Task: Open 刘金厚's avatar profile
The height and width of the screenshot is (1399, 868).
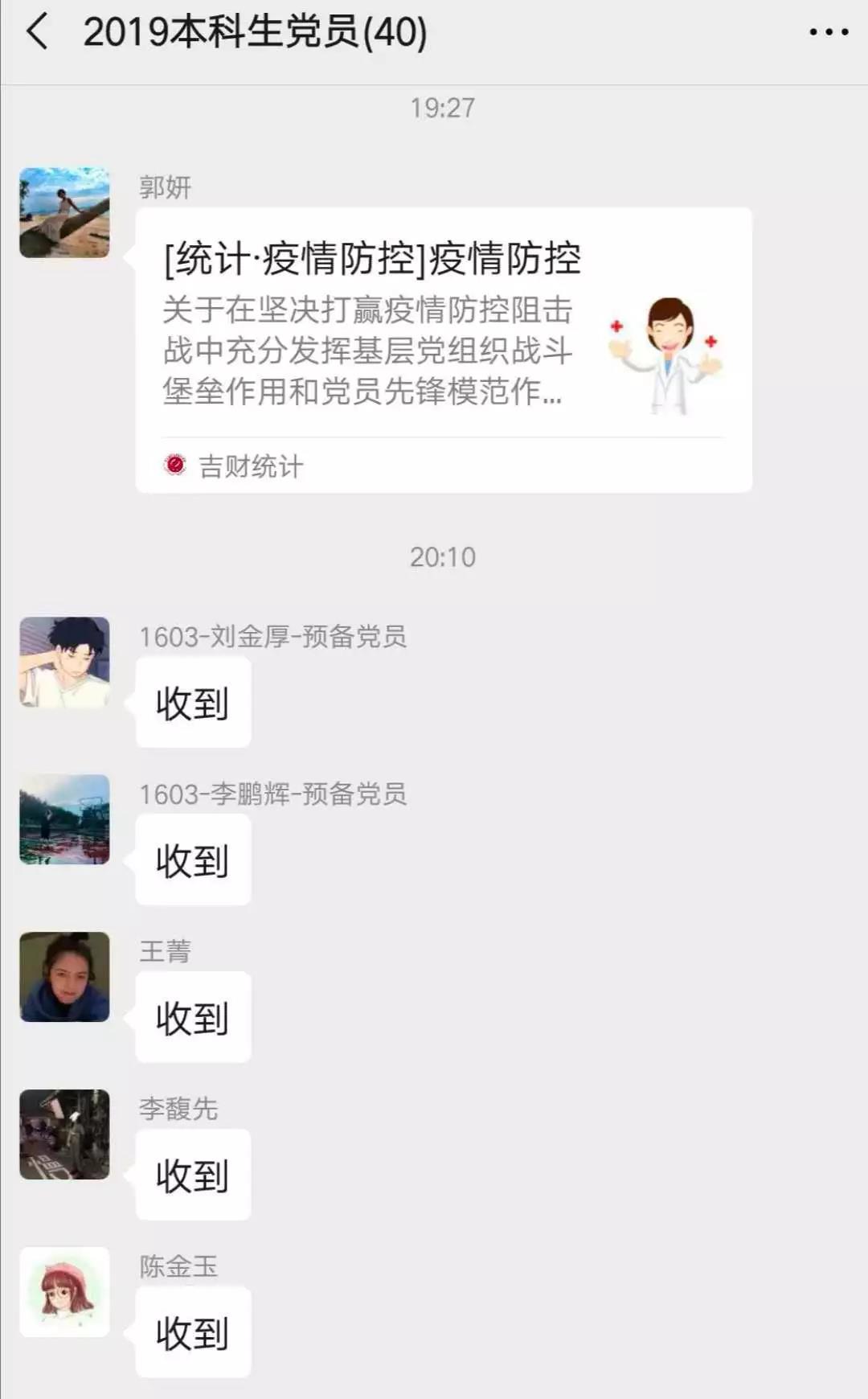Action: 64,663
